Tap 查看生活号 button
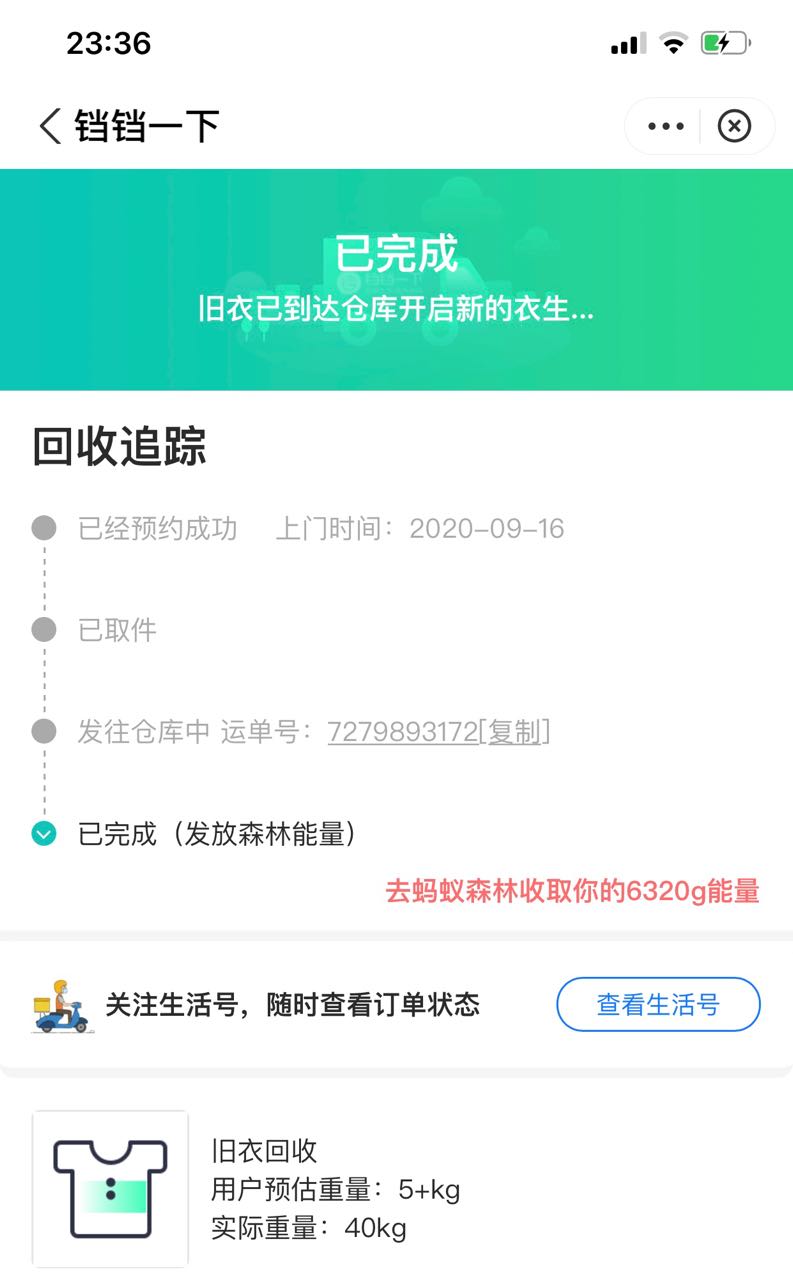 658,1004
